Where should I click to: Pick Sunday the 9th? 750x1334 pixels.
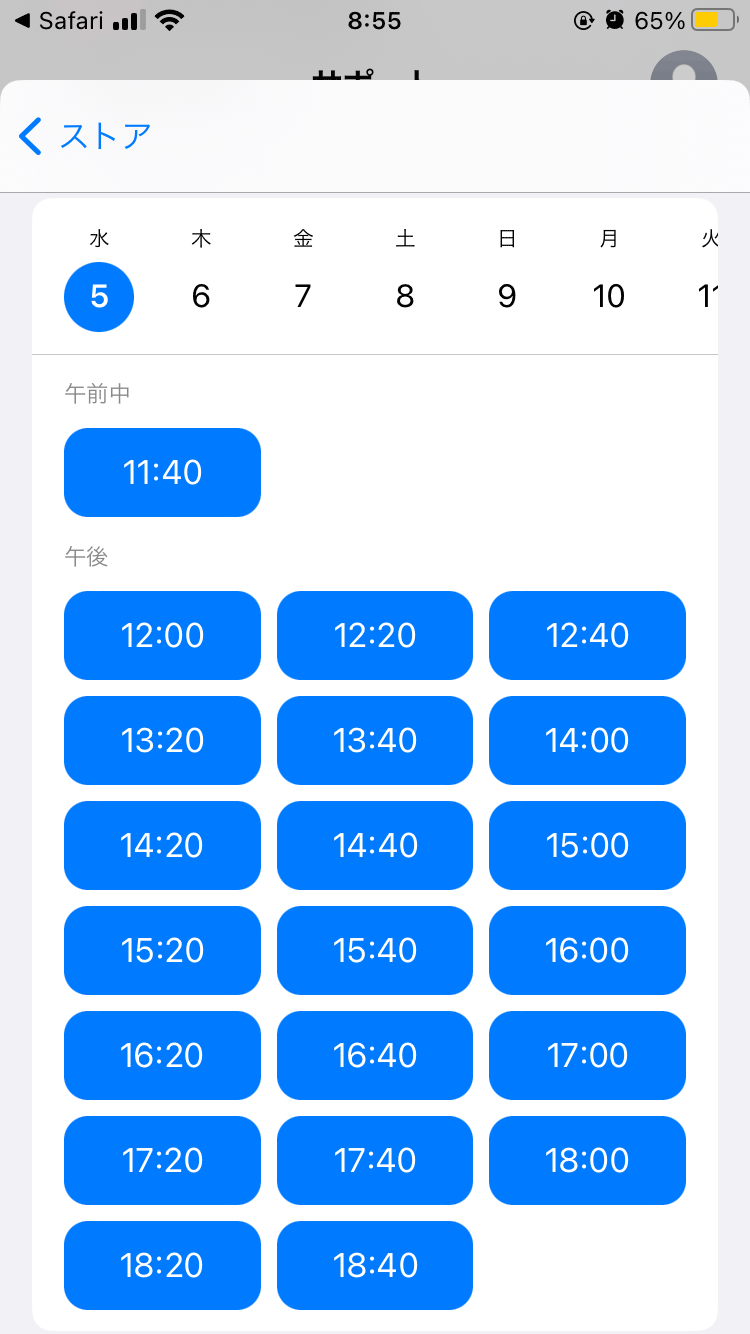[x=507, y=296]
